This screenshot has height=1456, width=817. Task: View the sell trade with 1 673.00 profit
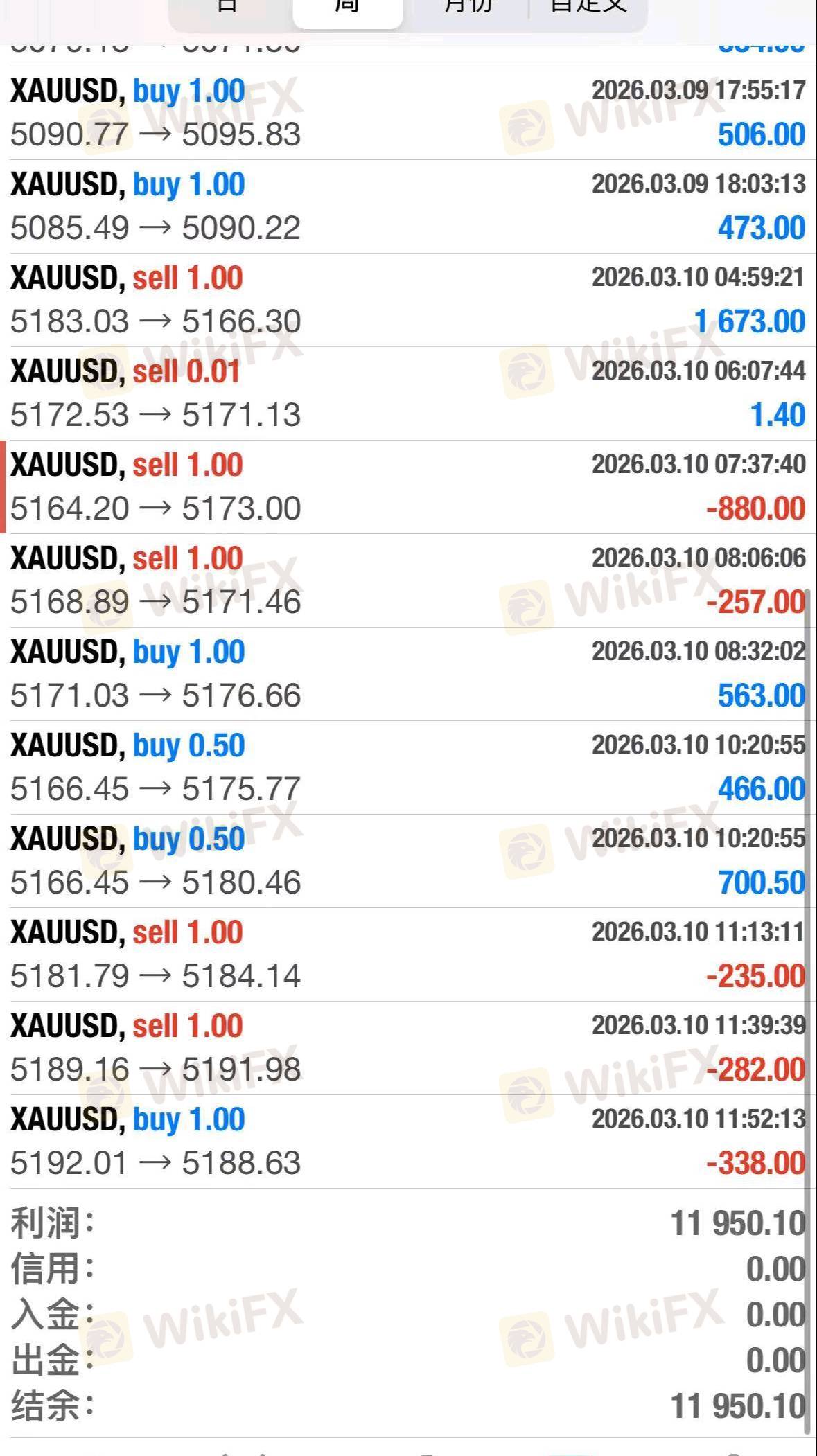click(x=408, y=300)
